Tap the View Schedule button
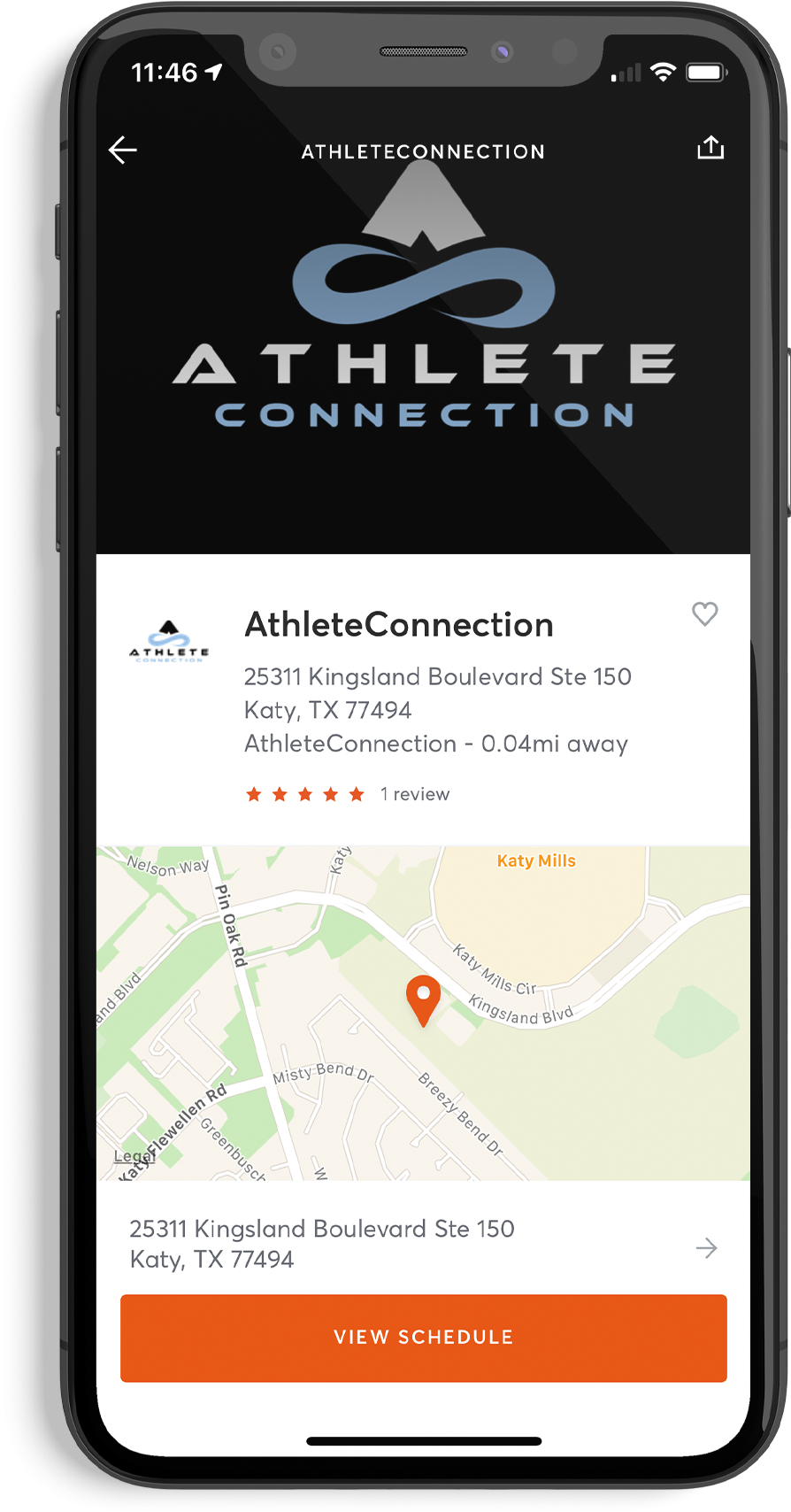Screen dimensions: 791x1512 [x=423, y=1338]
